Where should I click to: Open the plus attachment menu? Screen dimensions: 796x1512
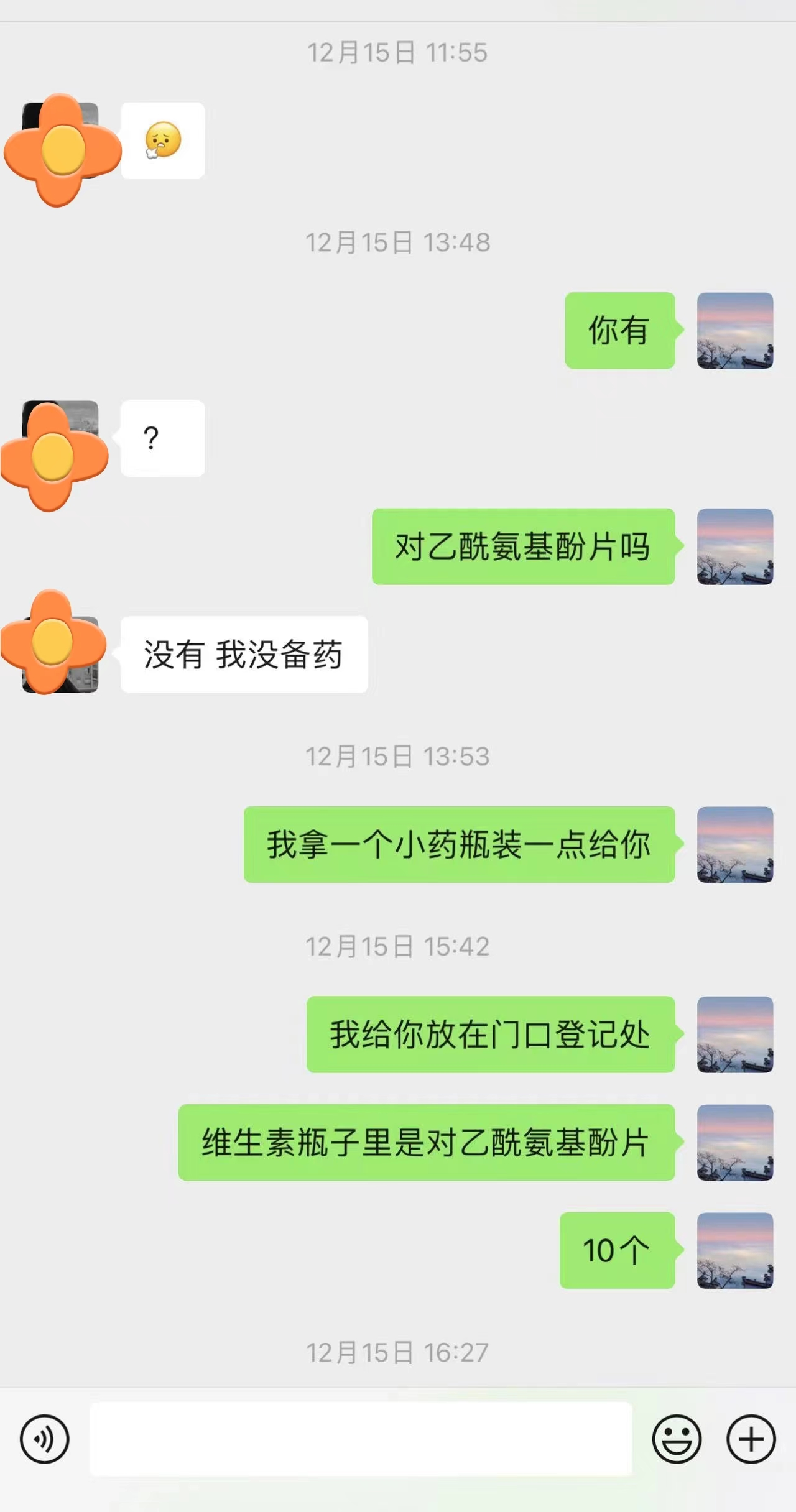(x=751, y=1439)
